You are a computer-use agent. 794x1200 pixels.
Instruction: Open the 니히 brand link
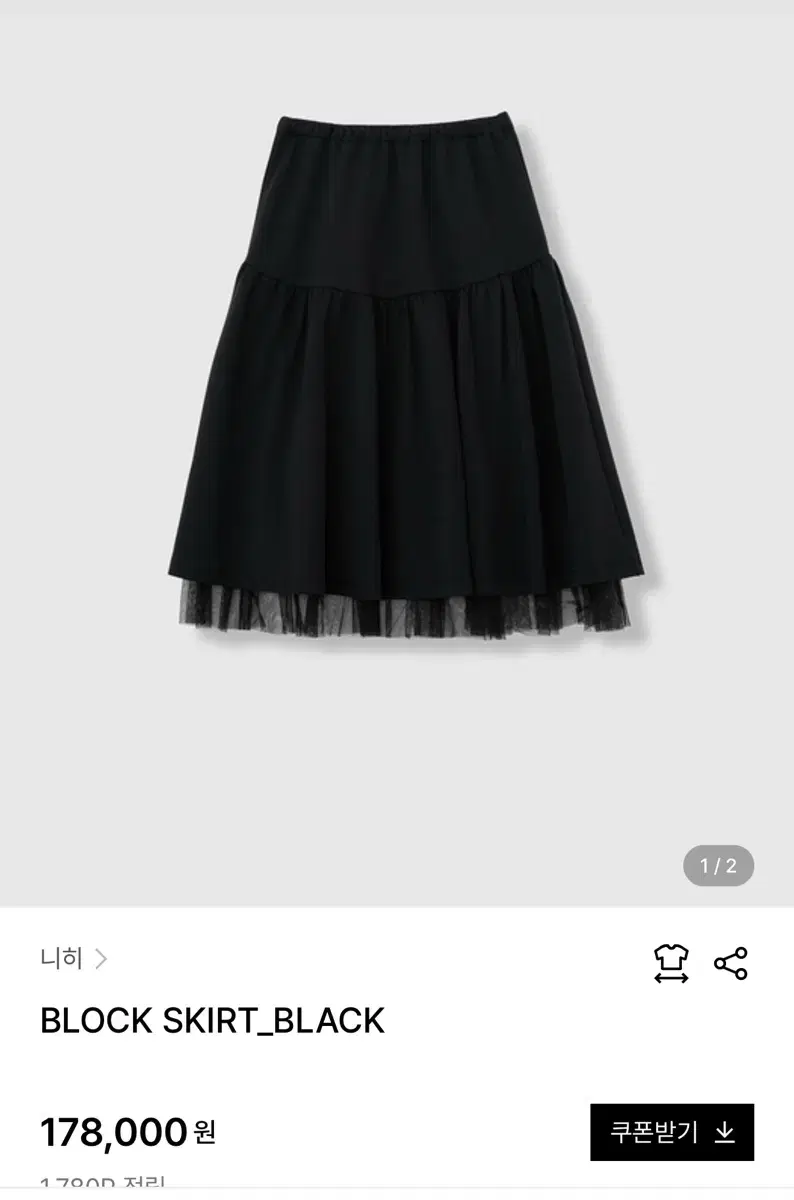tap(62, 958)
